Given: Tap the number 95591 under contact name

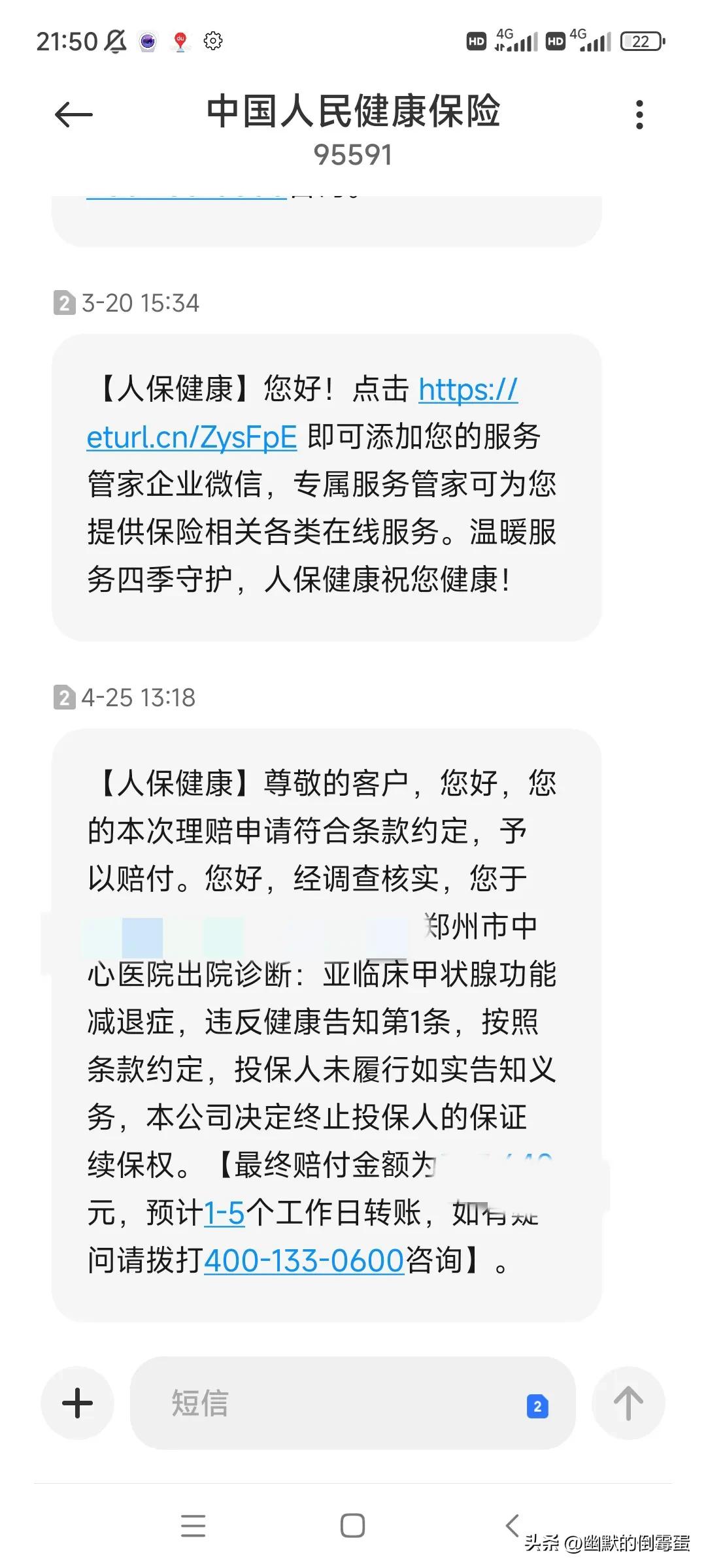Looking at the screenshot, I should (x=353, y=155).
